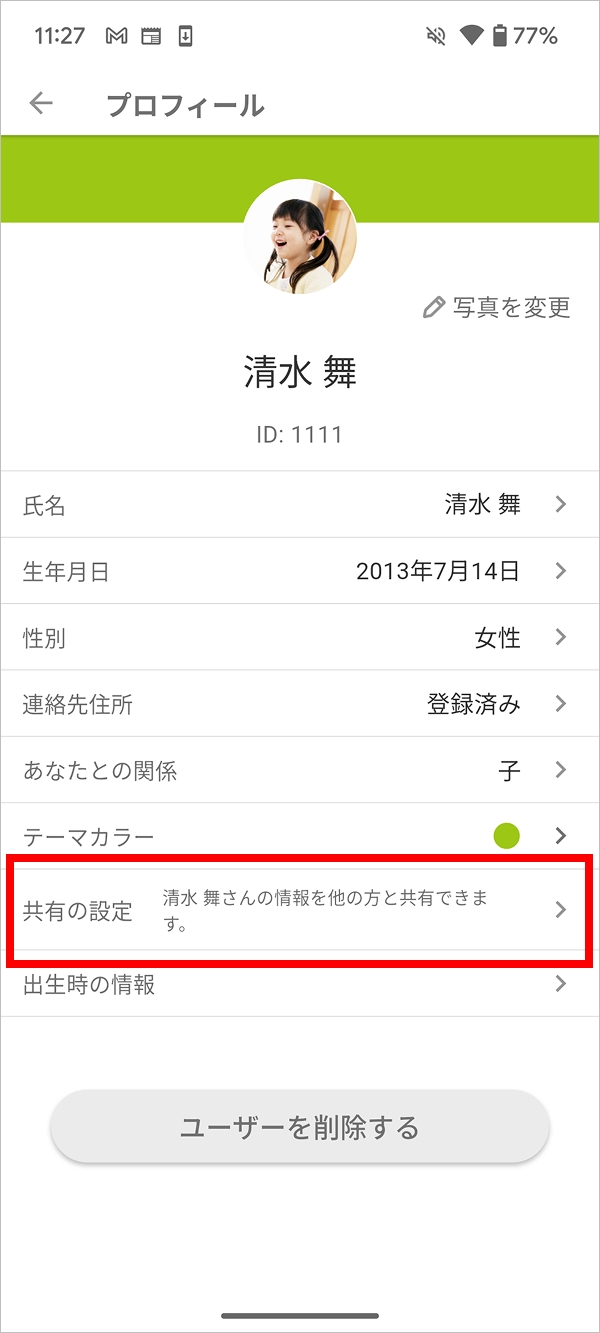Viewport: 600px width, 1333px height.
Task: Tap 写真を変更 to change the photo
Action: click(x=497, y=308)
